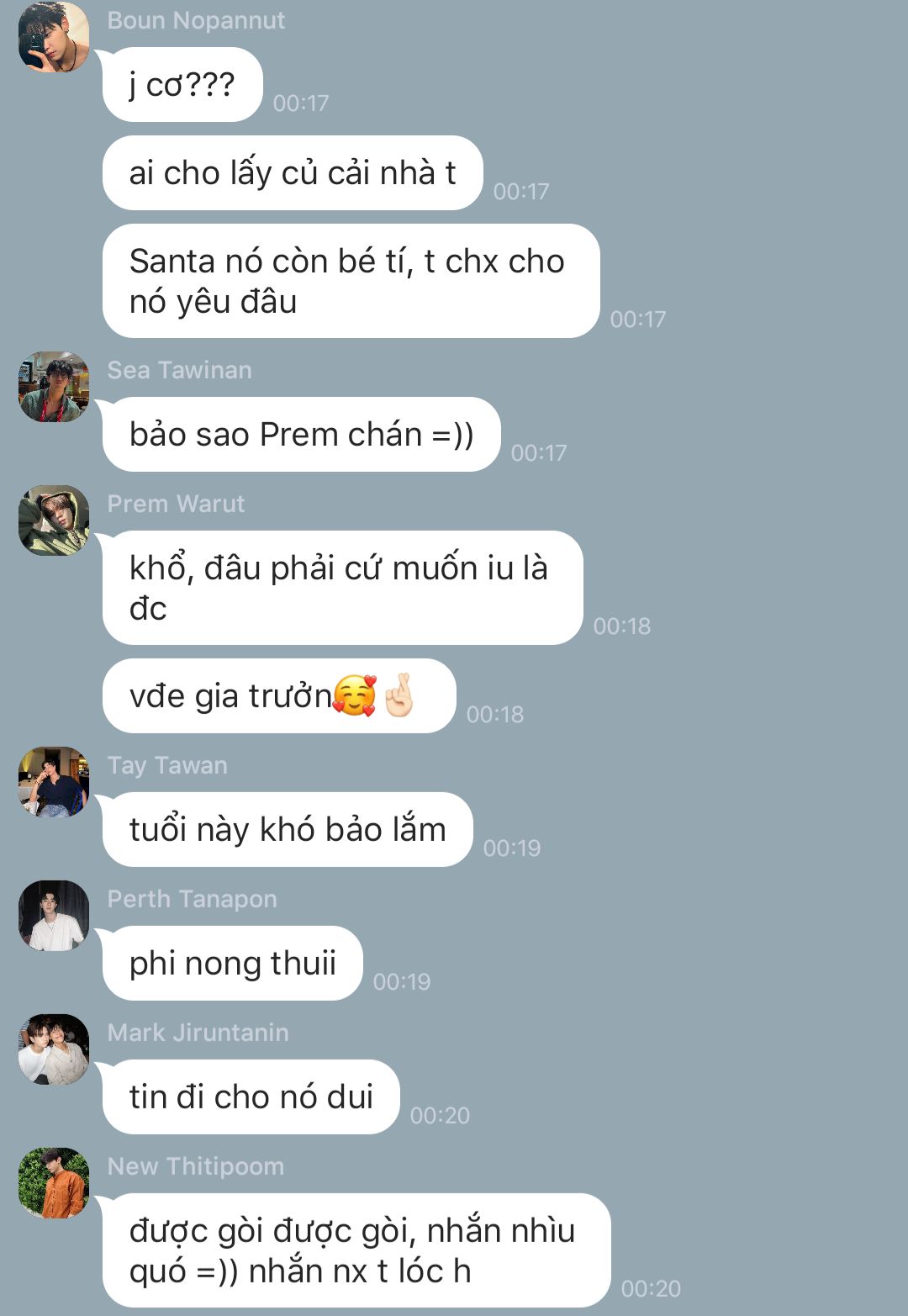Tap Sea Tawinan's avatar

pyautogui.click(x=54, y=387)
